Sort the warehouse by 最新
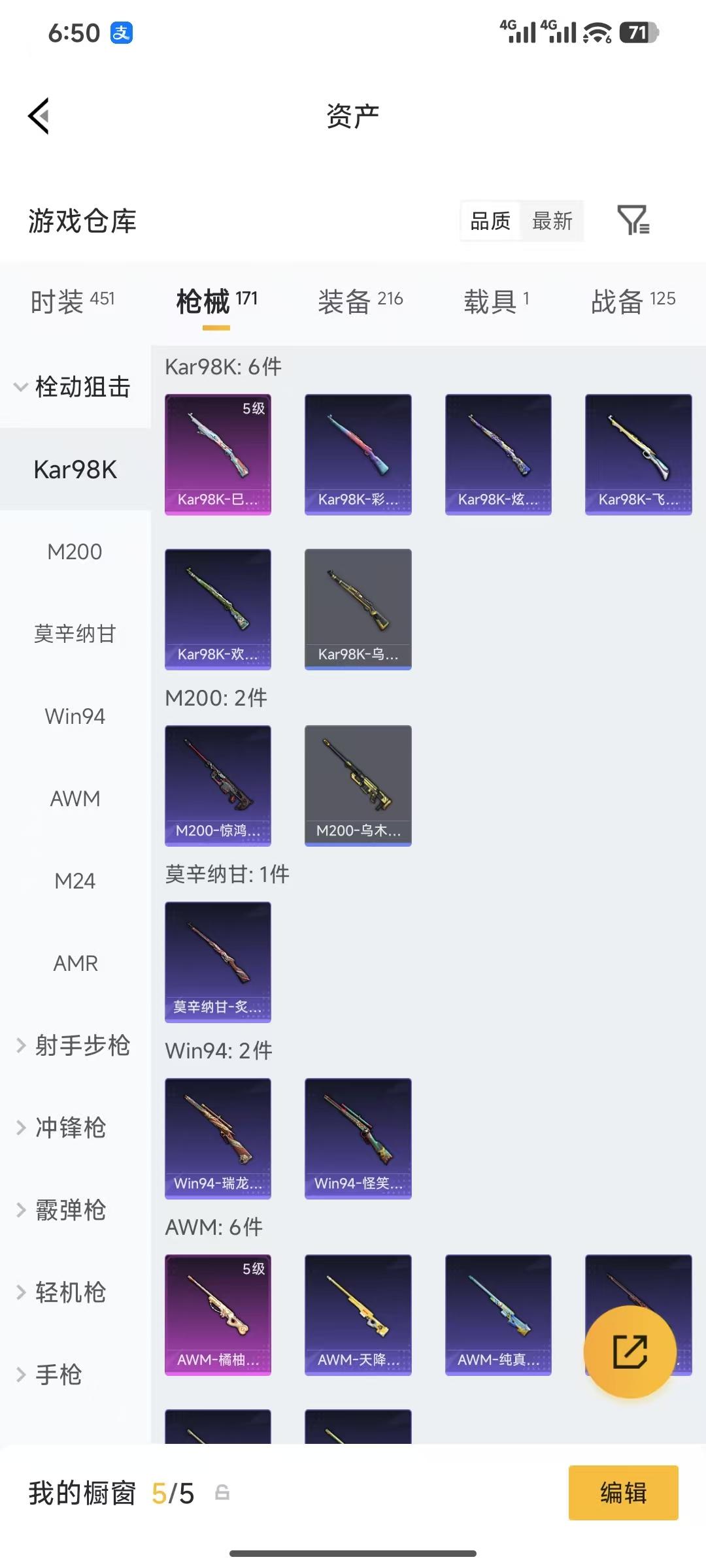This screenshot has height=1568, width=706. click(x=552, y=221)
